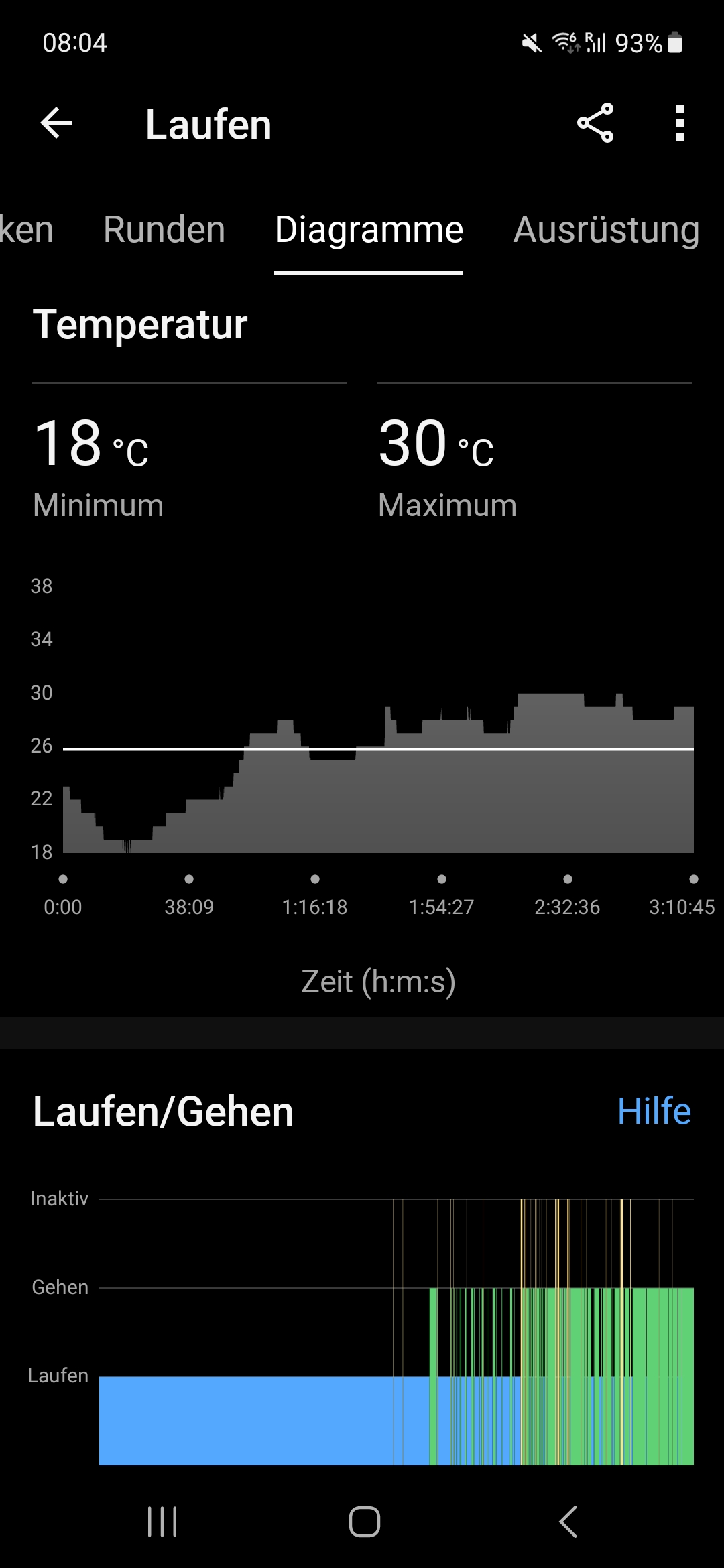Open Hilfe for Laufen/Gehen chart

click(654, 1111)
